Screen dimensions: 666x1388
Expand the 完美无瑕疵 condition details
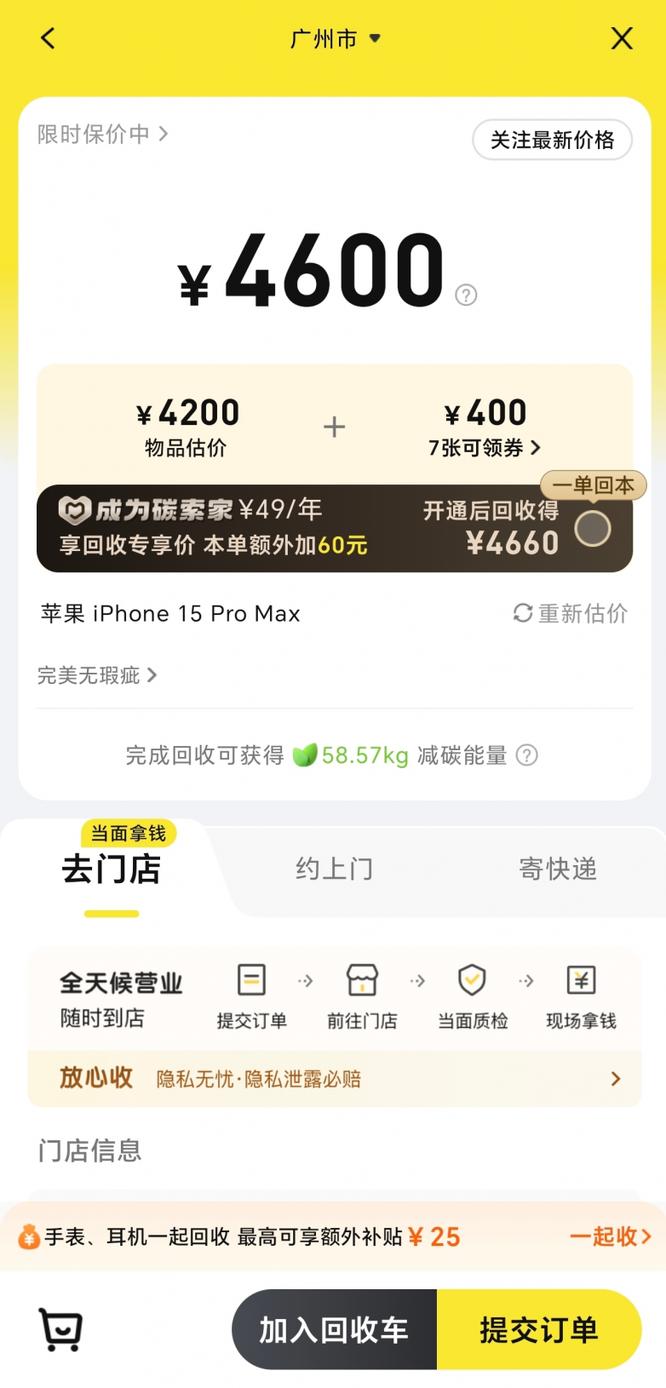97,675
